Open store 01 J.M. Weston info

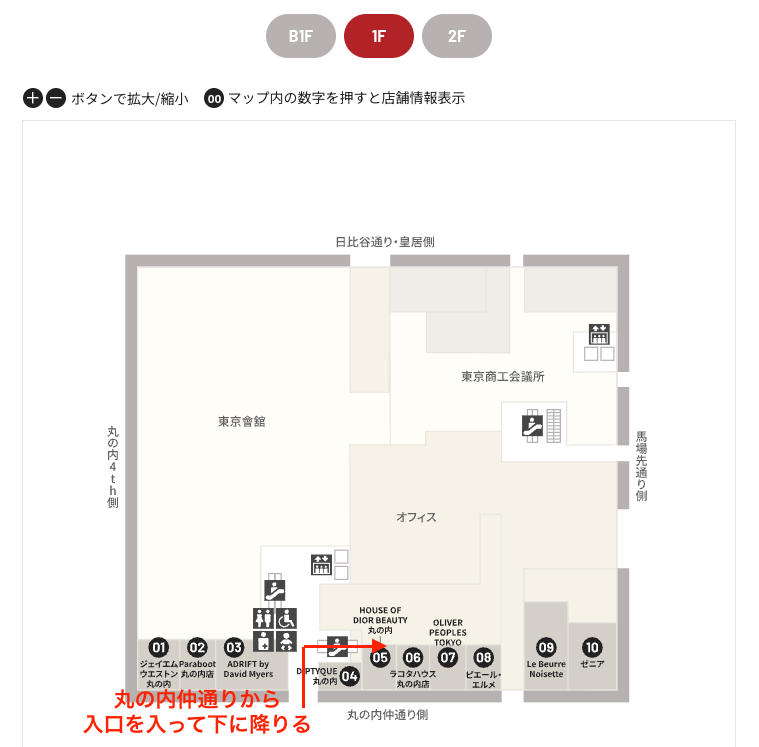tap(158, 647)
